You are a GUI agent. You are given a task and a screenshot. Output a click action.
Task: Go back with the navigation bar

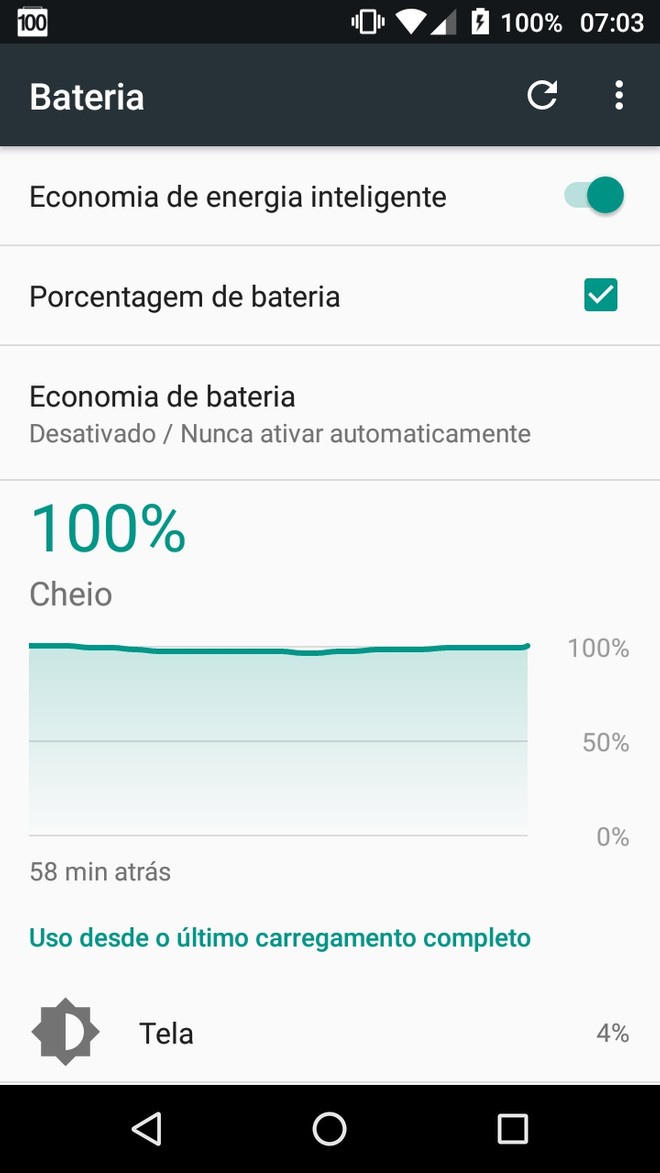click(x=147, y=1128)
